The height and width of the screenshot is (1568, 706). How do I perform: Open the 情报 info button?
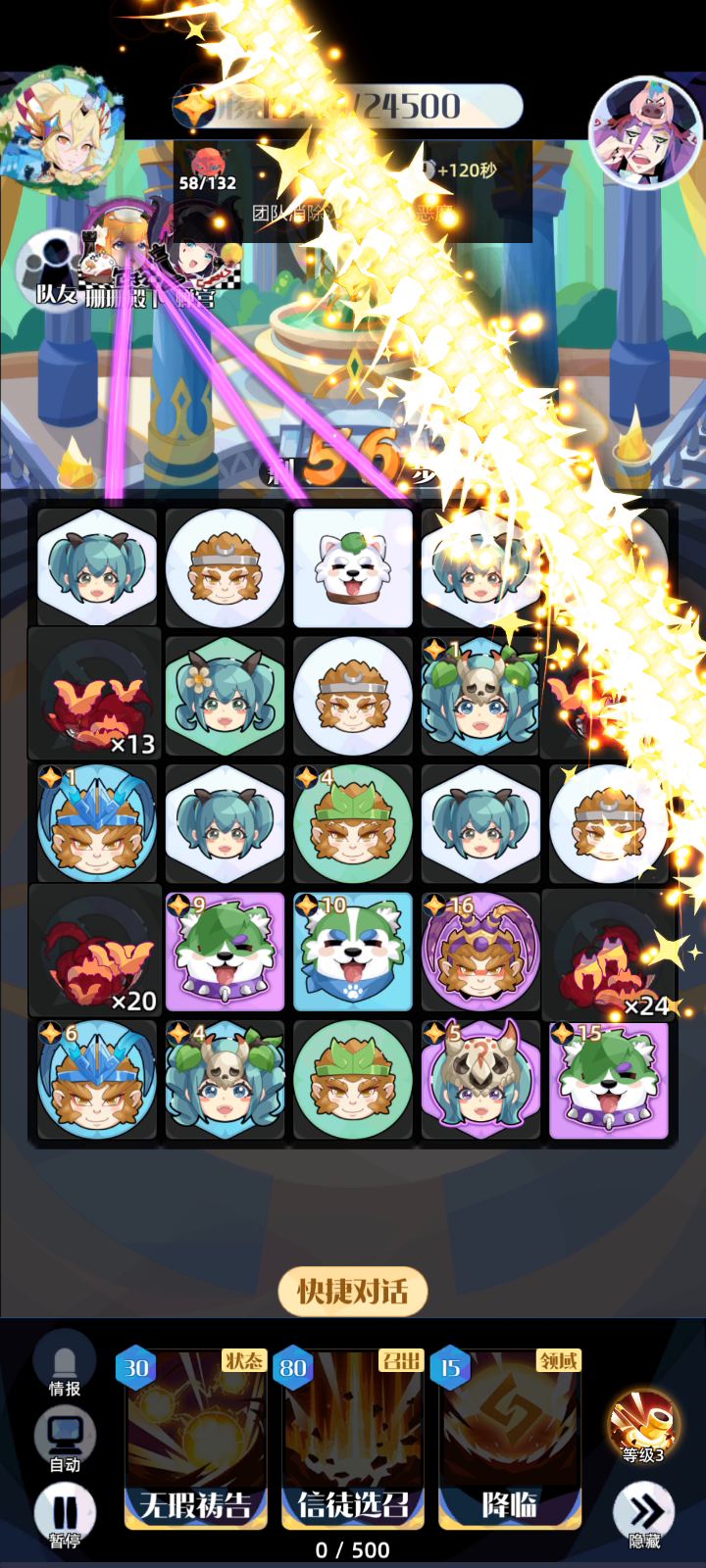65,1363
